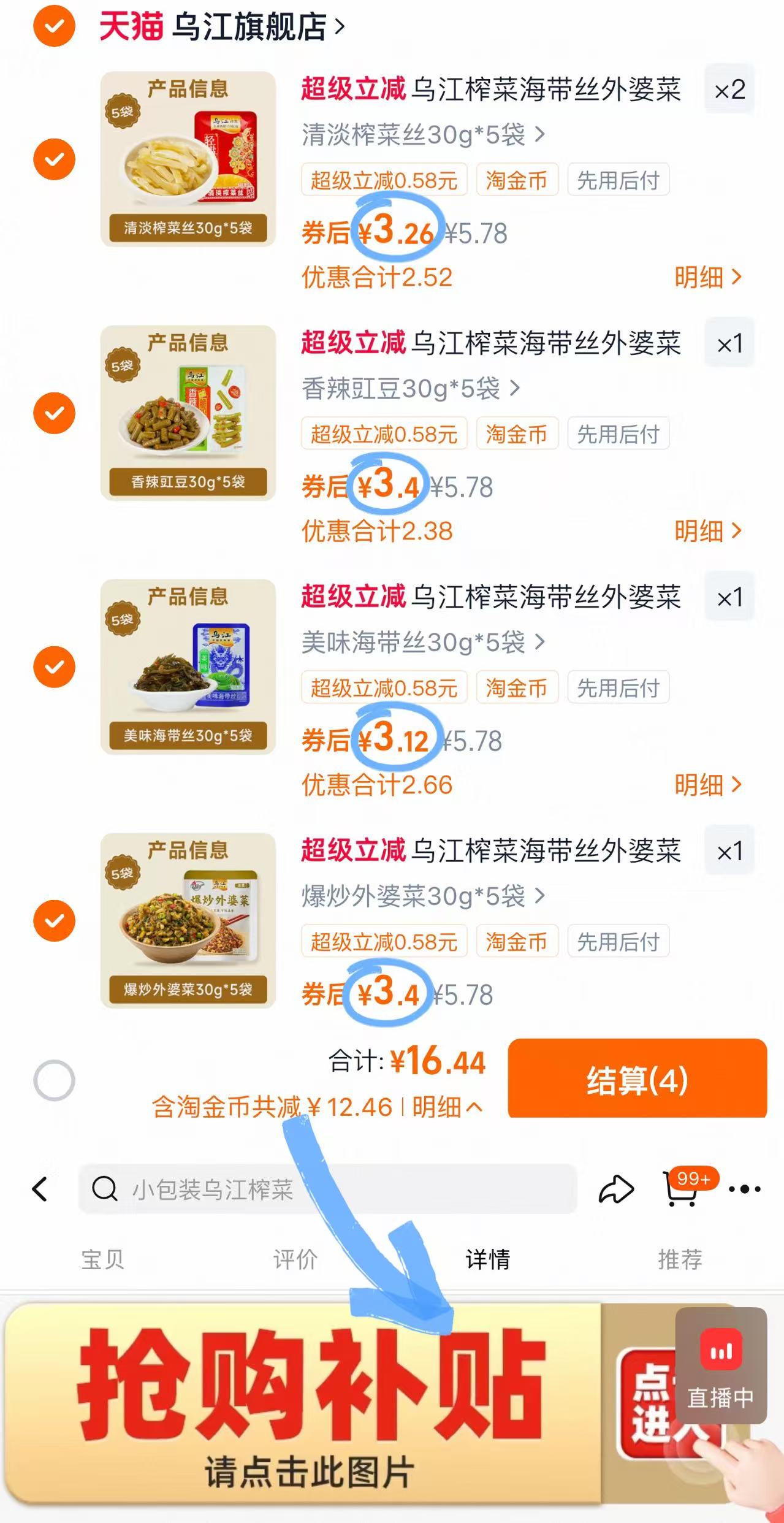Screen dimensions: 784x1523
Task: Tap the 美味海带丝 product thumbnail
Action: (x=188, y=668)
